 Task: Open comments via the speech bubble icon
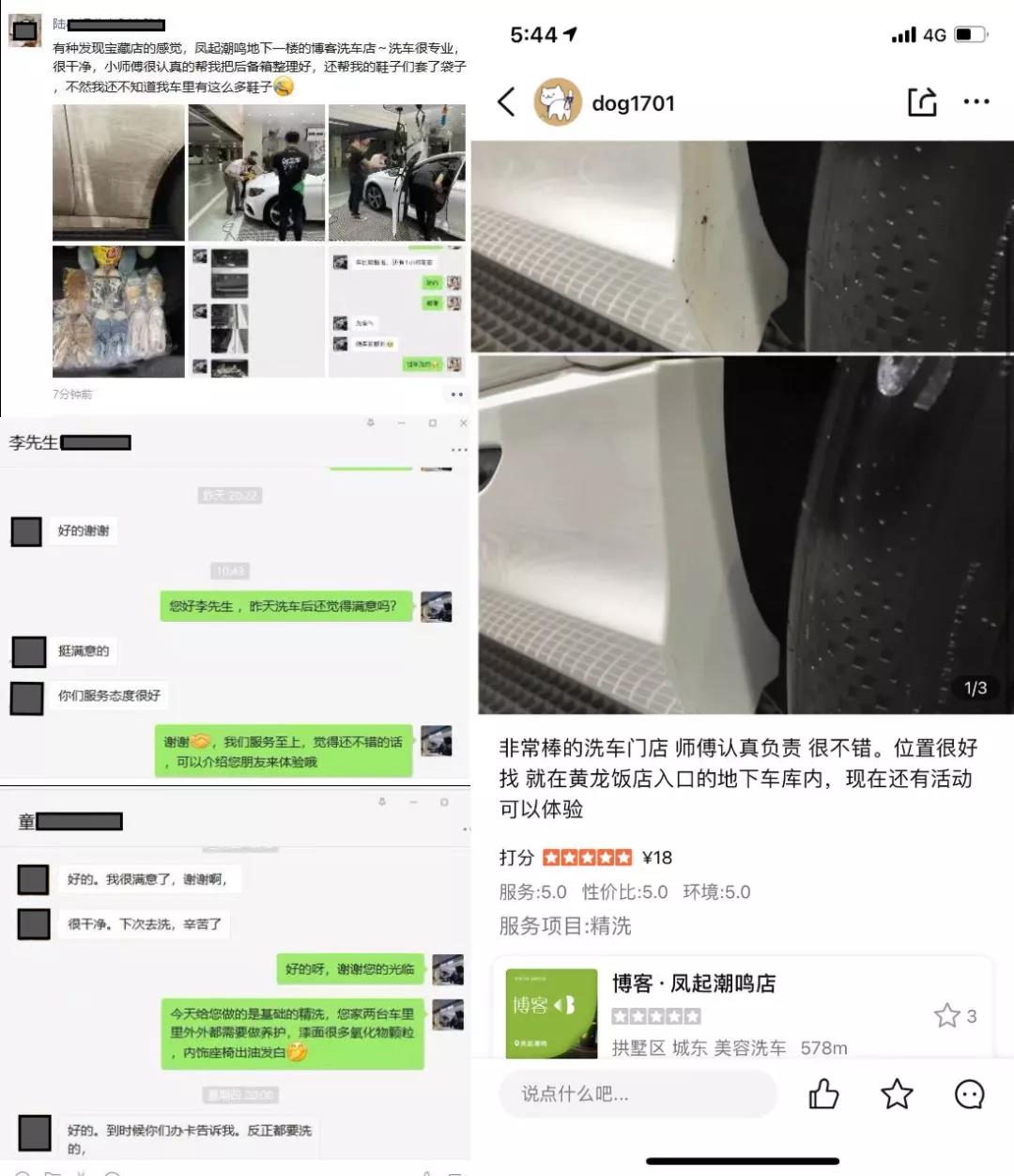pyautogui.click(x=969, y=1093)
